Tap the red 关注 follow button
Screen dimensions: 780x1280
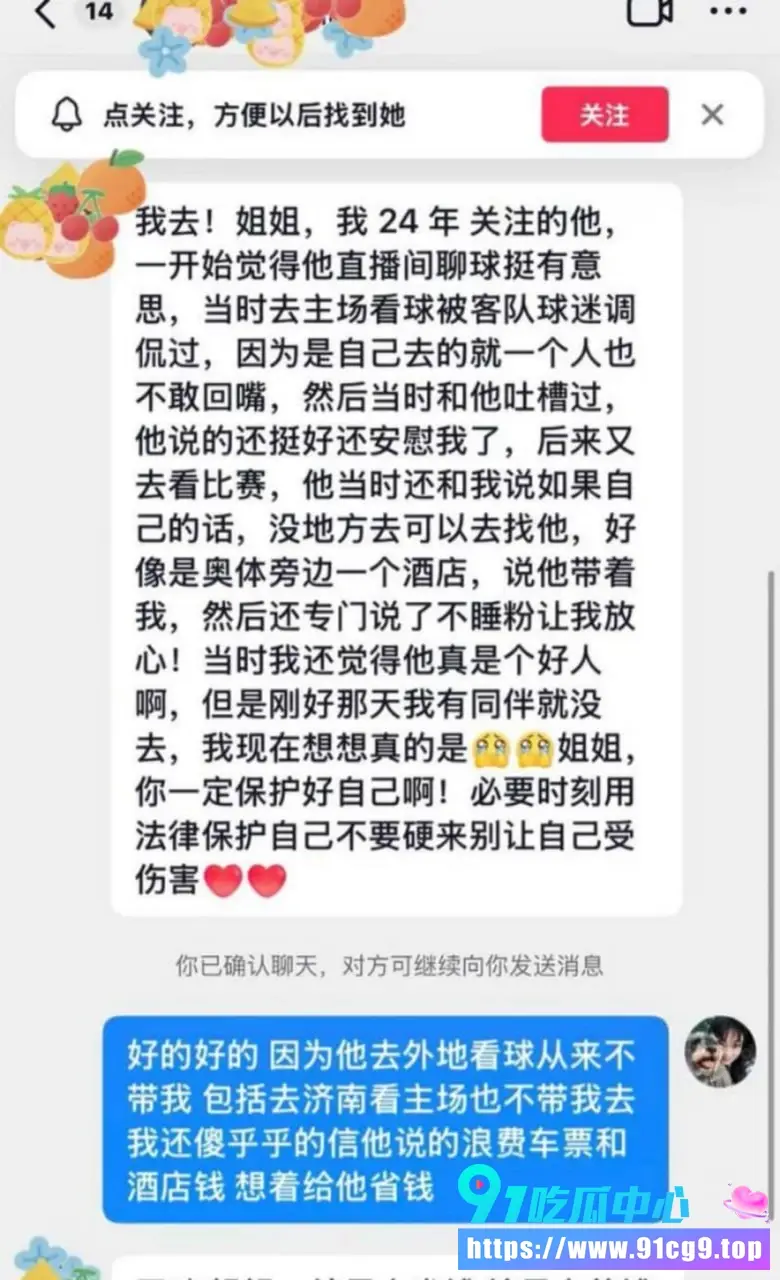pyautogui.click(x=605, y=114)
